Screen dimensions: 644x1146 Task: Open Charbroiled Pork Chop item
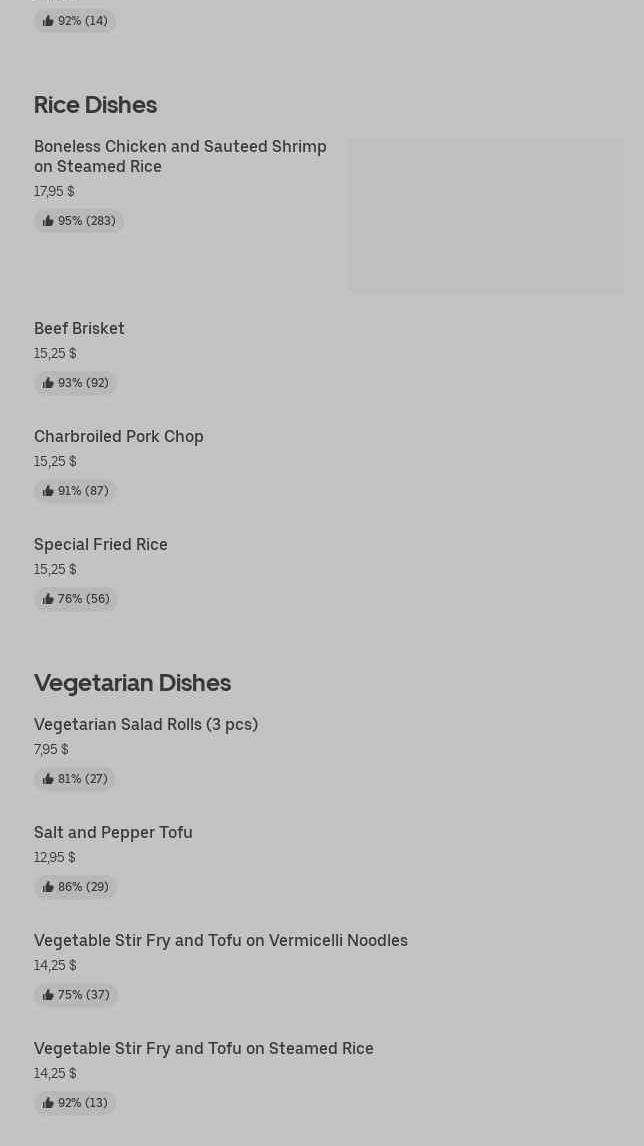pyautogui.click(x=119, y=437)
